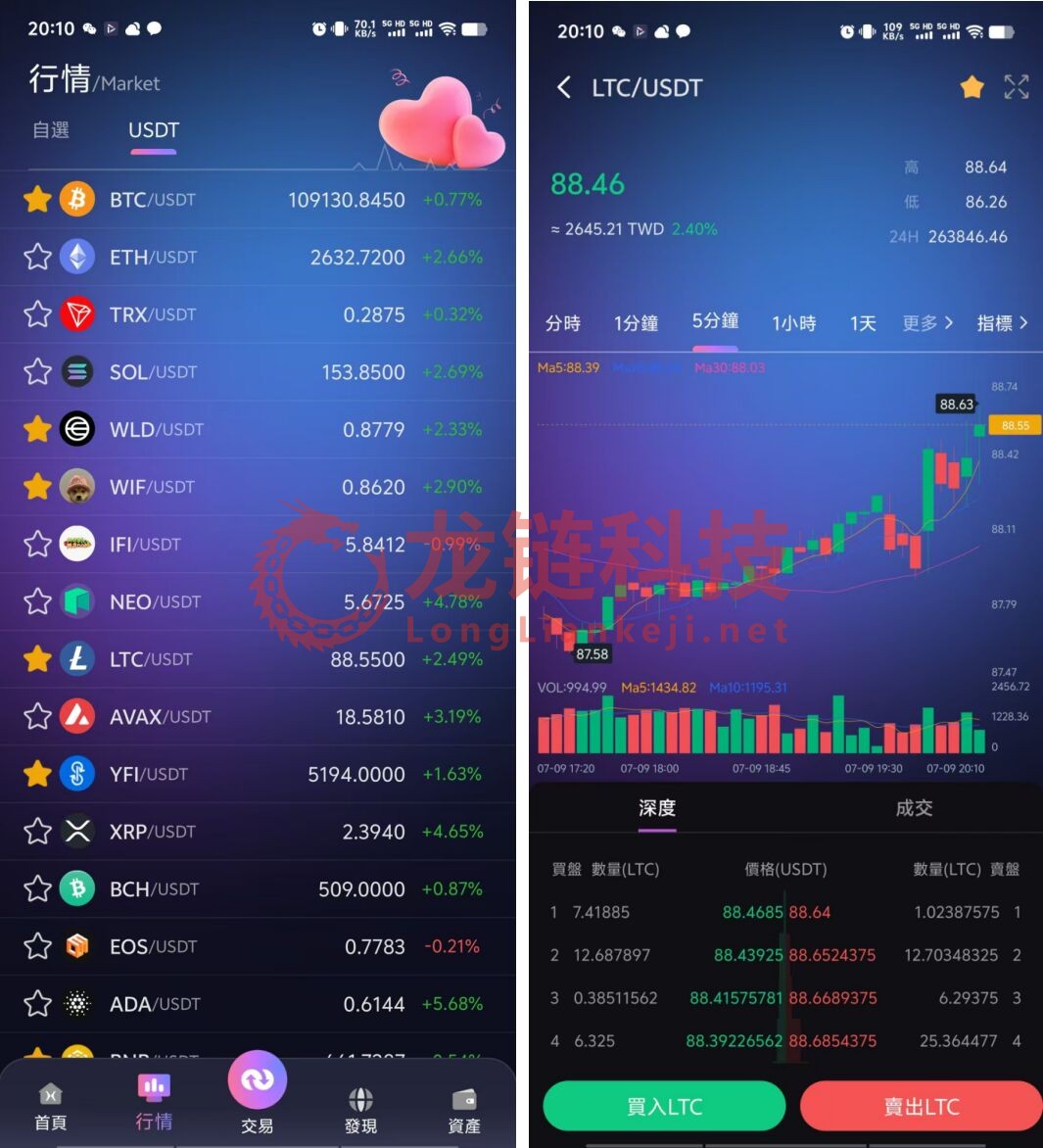The height and width of the screenshot is (1148, 1043).
Task: Switch to the 1天 chart interval
Action: pyautogui.click(x=863, y=323)
